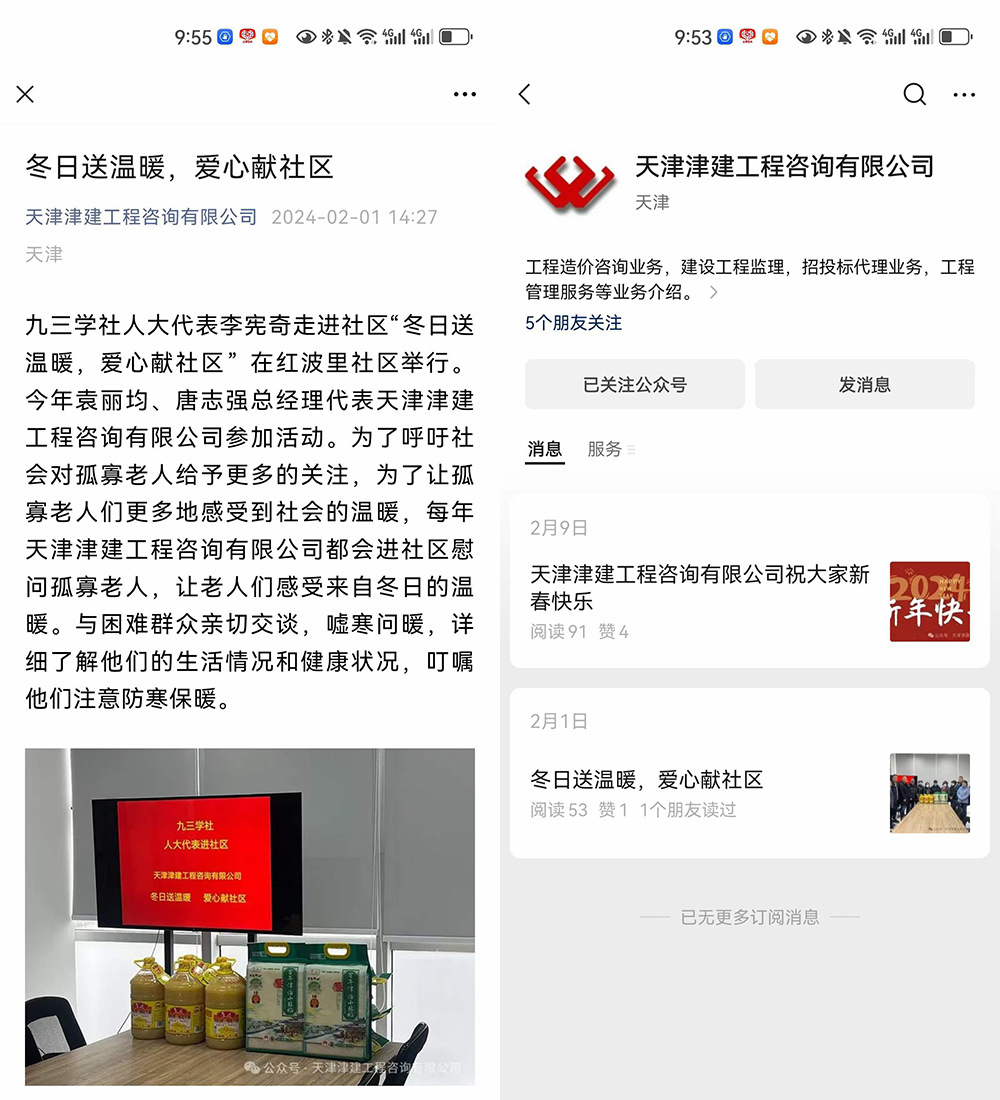Viewport: 1000px width, 1100px height.
Task: View the 5个朋友关注 friends list
Action: point(574,323)
